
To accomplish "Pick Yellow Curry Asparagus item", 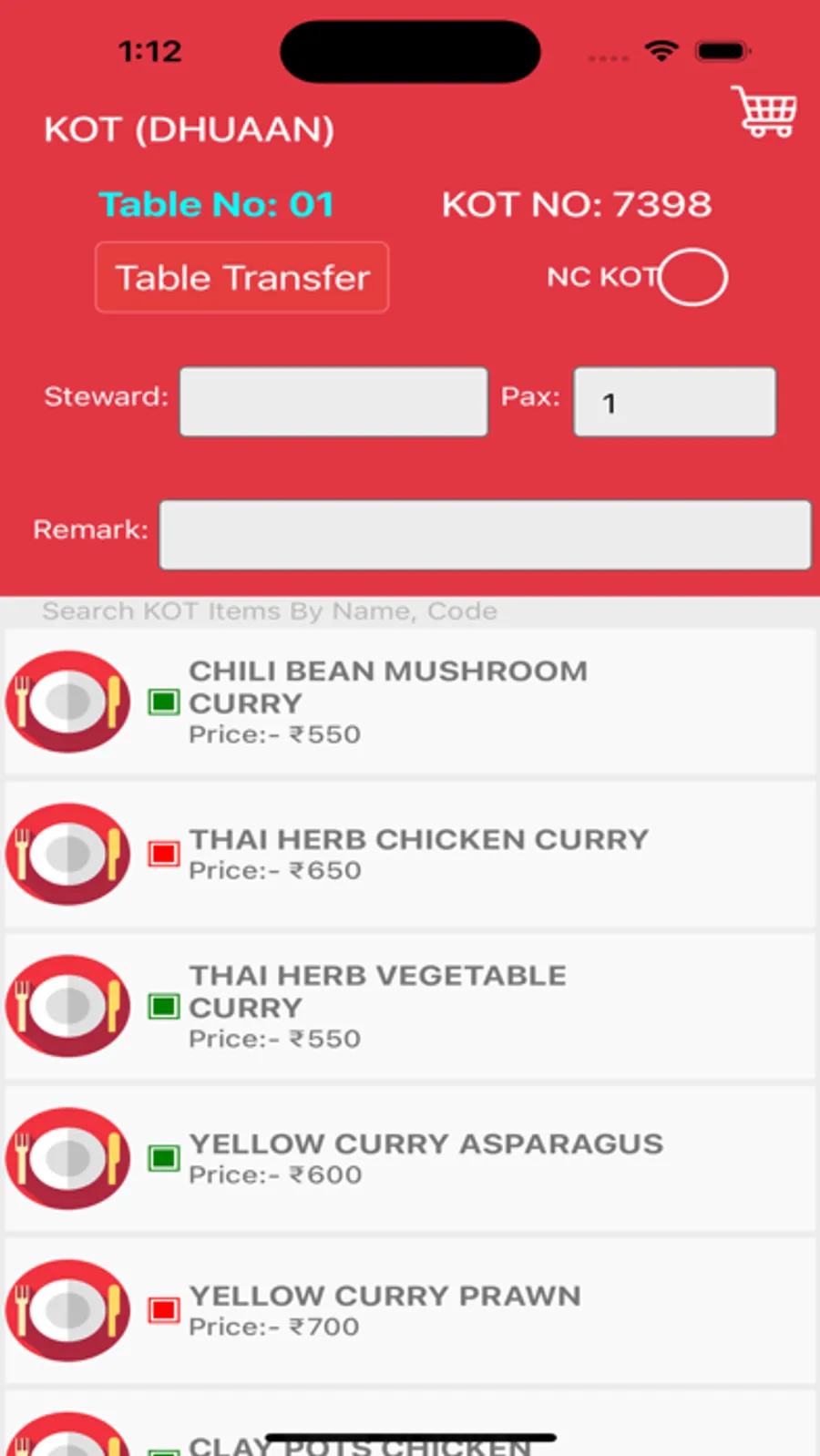I will [x=410, y=1158].
